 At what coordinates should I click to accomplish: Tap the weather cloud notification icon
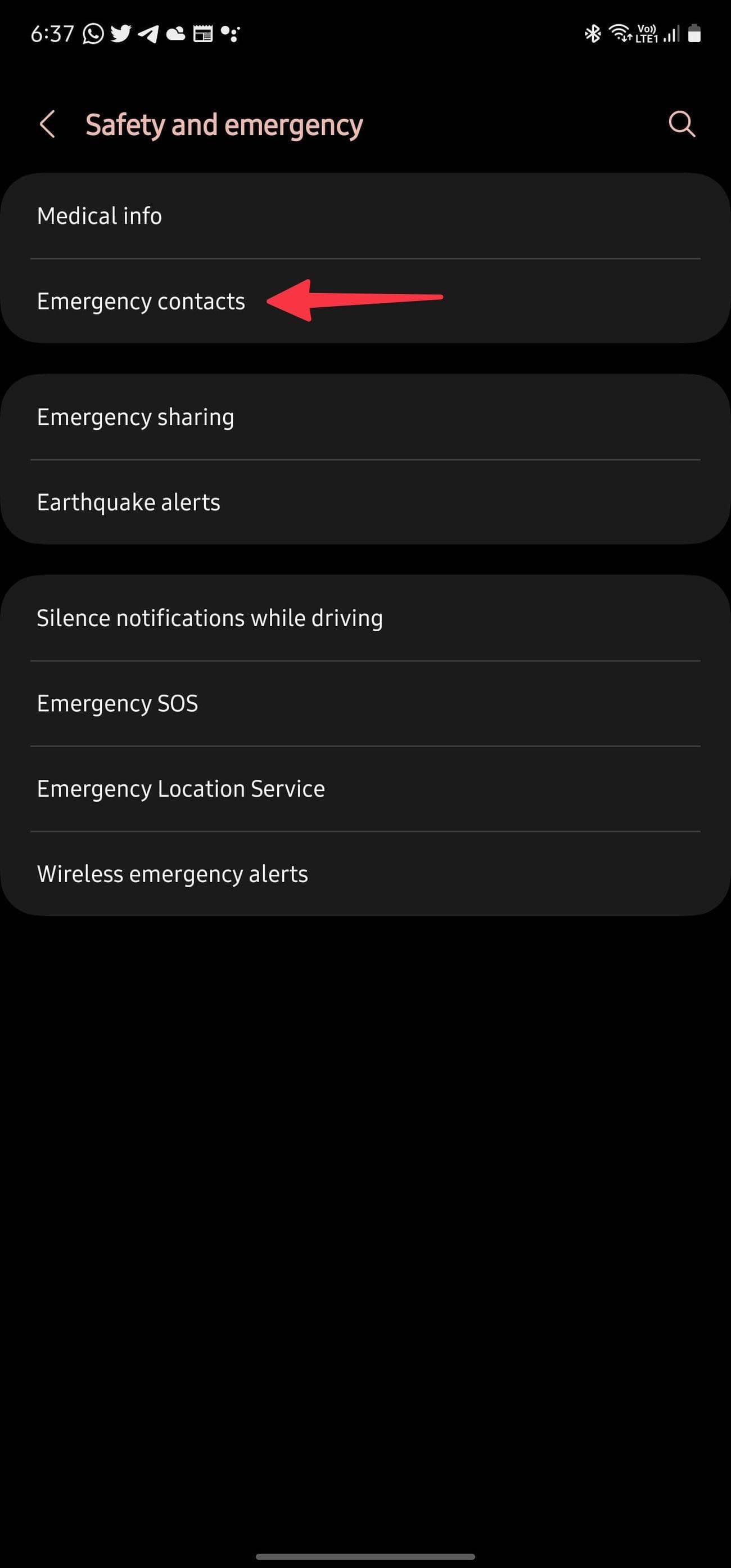coord(175,34)
